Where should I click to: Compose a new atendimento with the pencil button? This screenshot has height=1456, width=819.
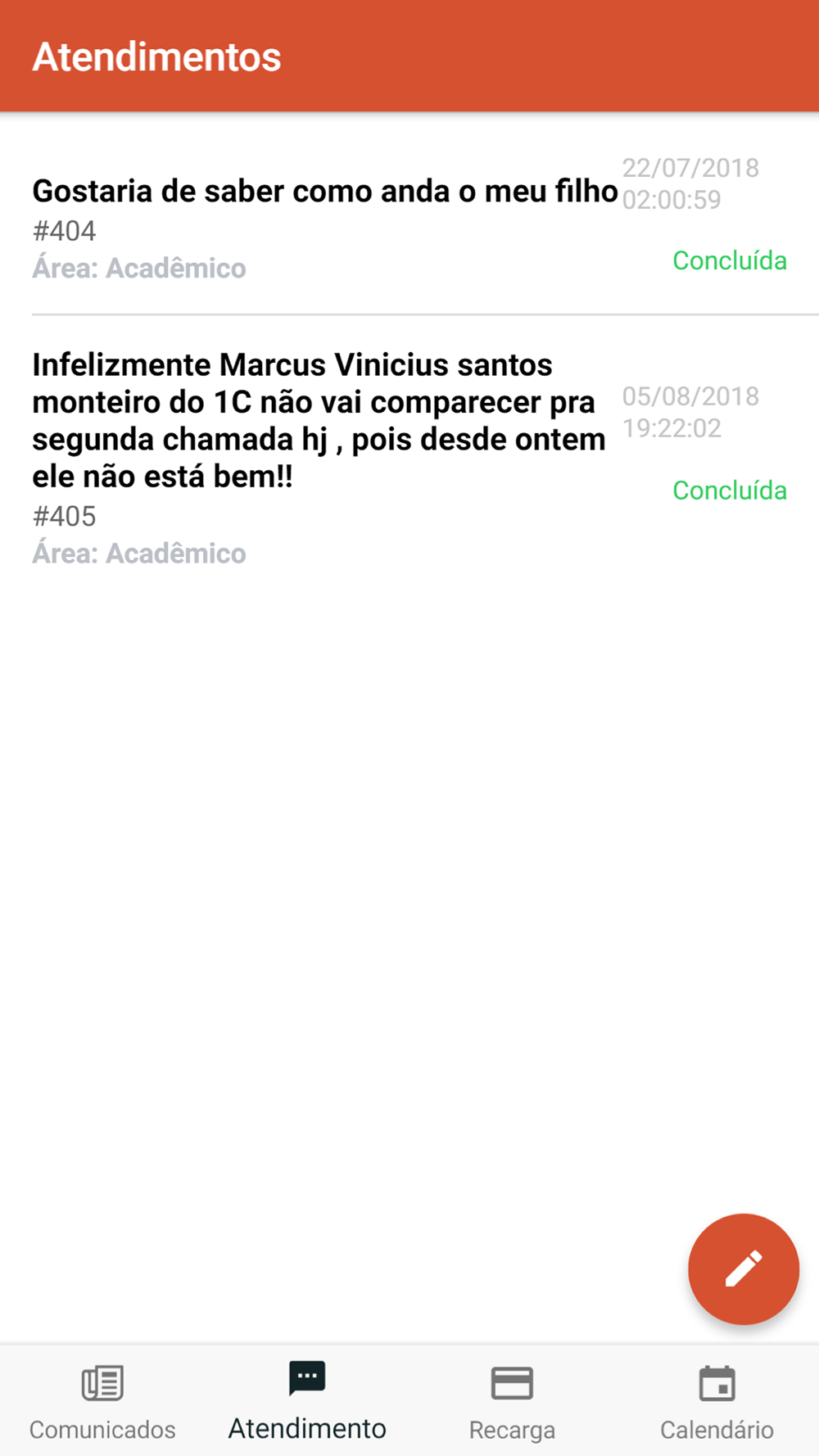coord(743,1268)
